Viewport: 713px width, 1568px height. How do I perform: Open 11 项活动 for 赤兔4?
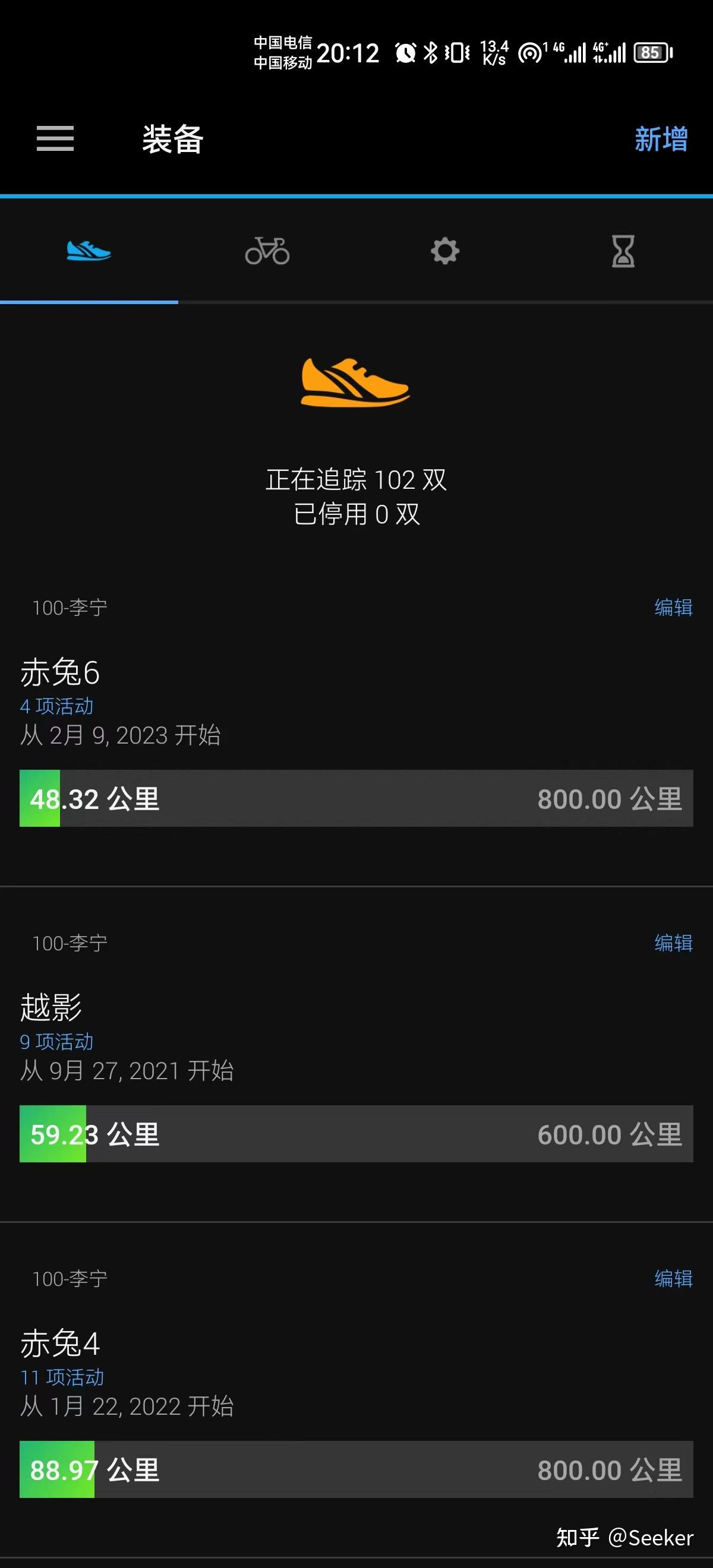62,1377
